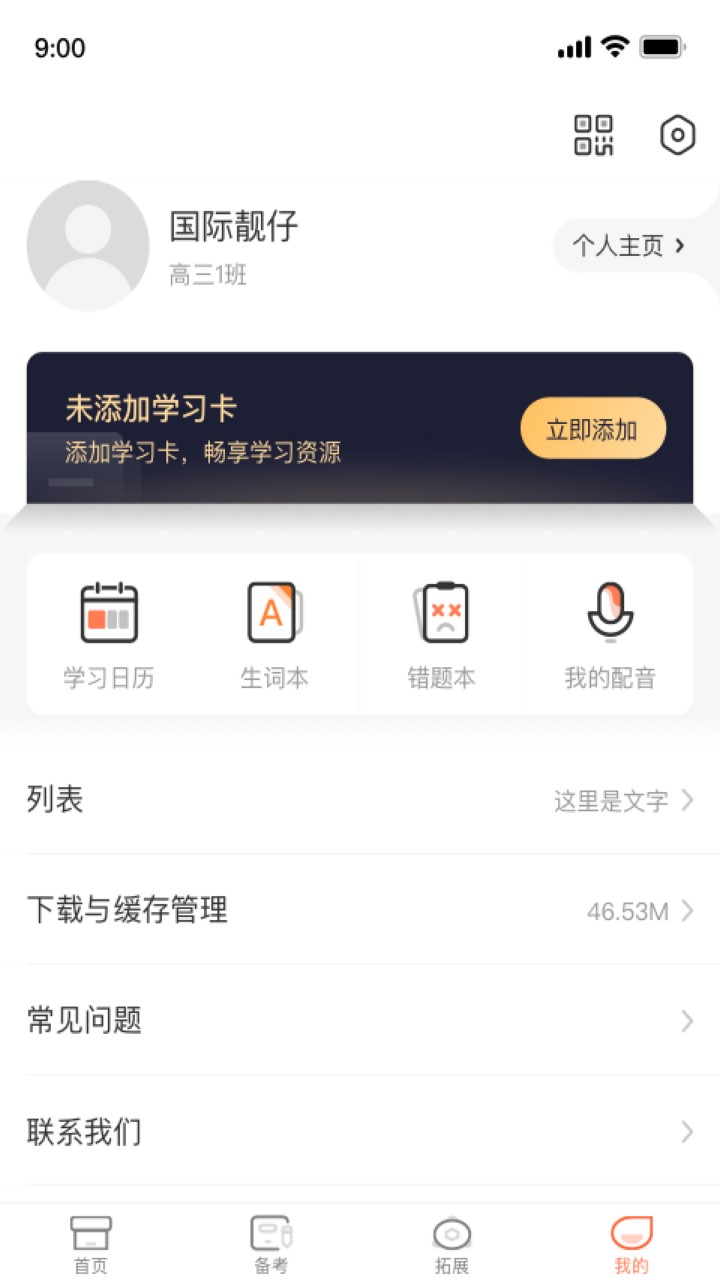The height and width of the screenshot is (1280, 720).
Task: Open the 生词本 vocabulary book
Action: [274, 614]
